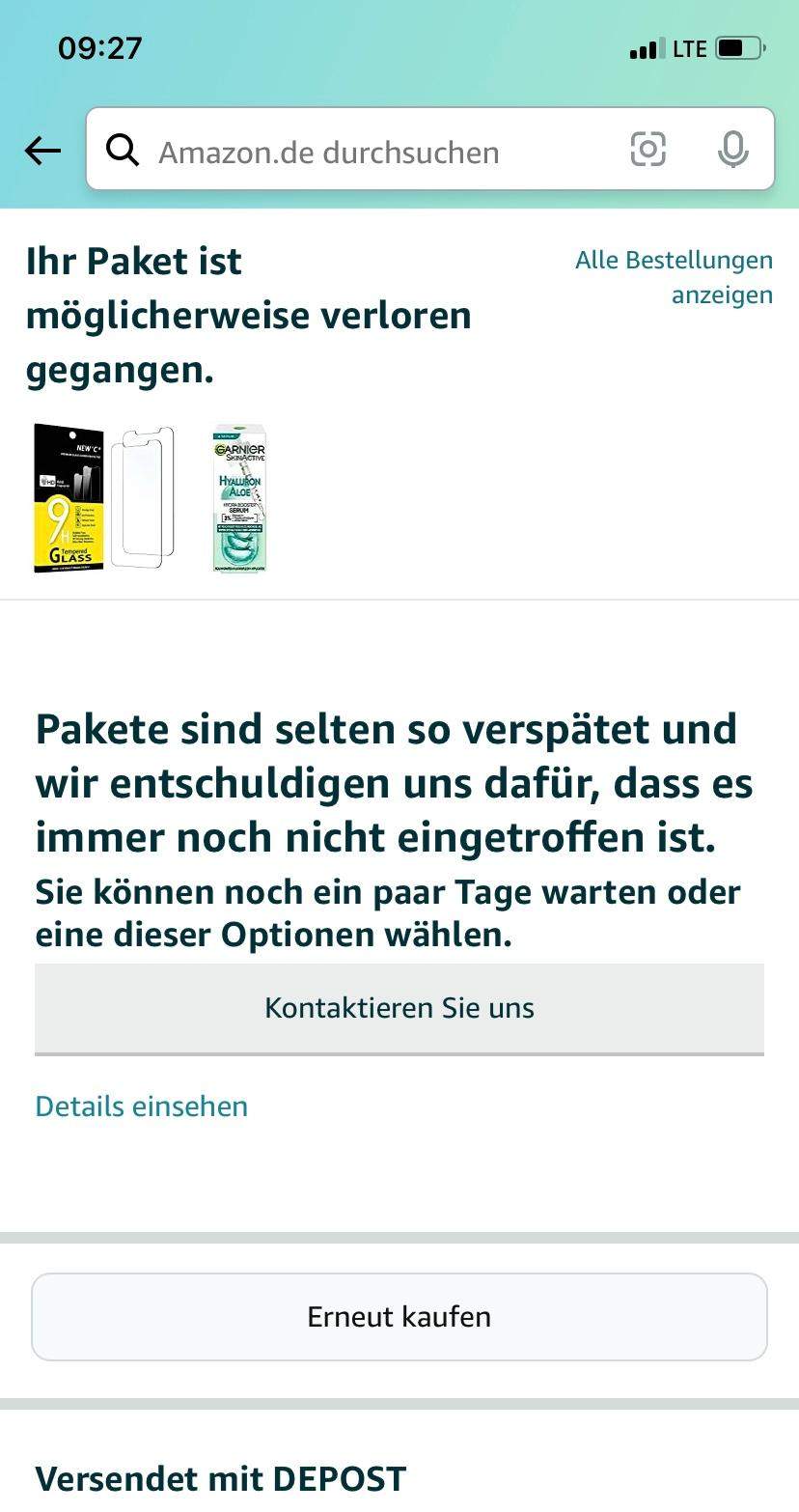This screenshot has width=799, height=1512.
Task: Open Alle Bestellungen anzeigen
Action: tap(674, 276)
